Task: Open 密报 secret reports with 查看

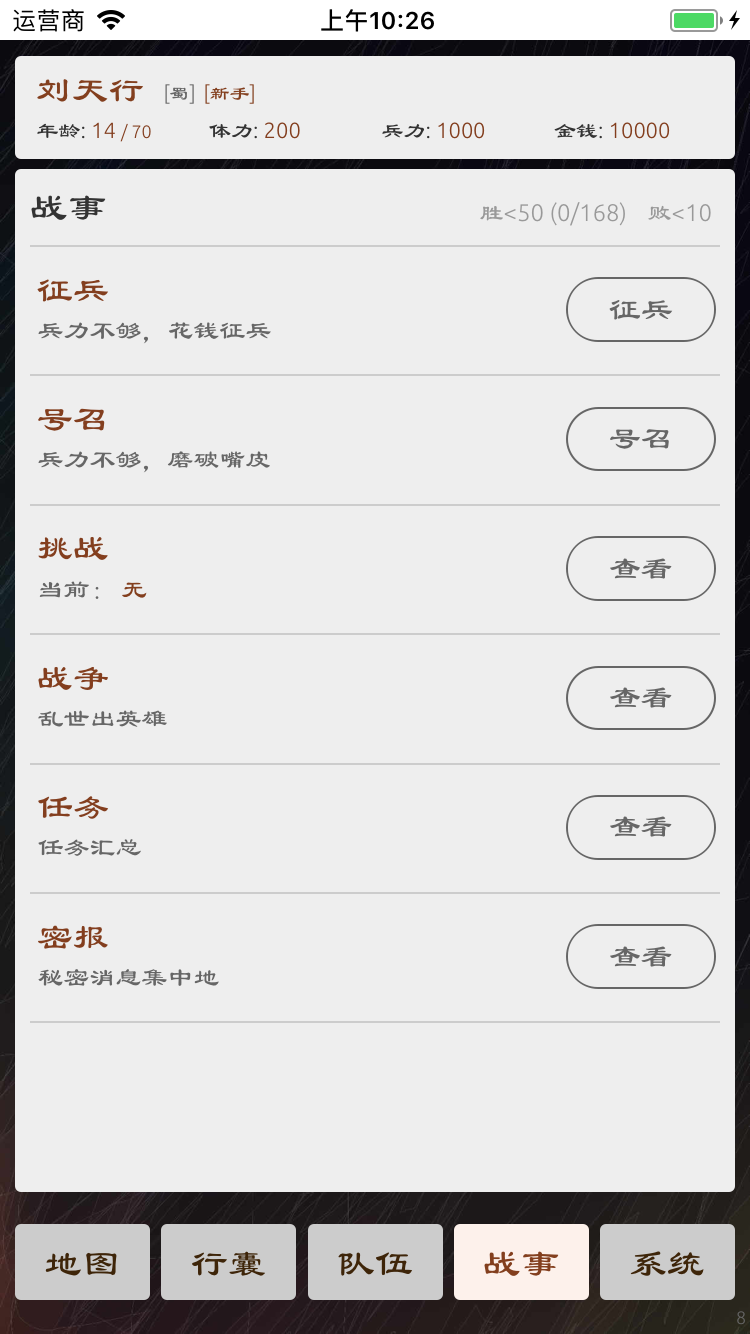Action: pos(640,956)
